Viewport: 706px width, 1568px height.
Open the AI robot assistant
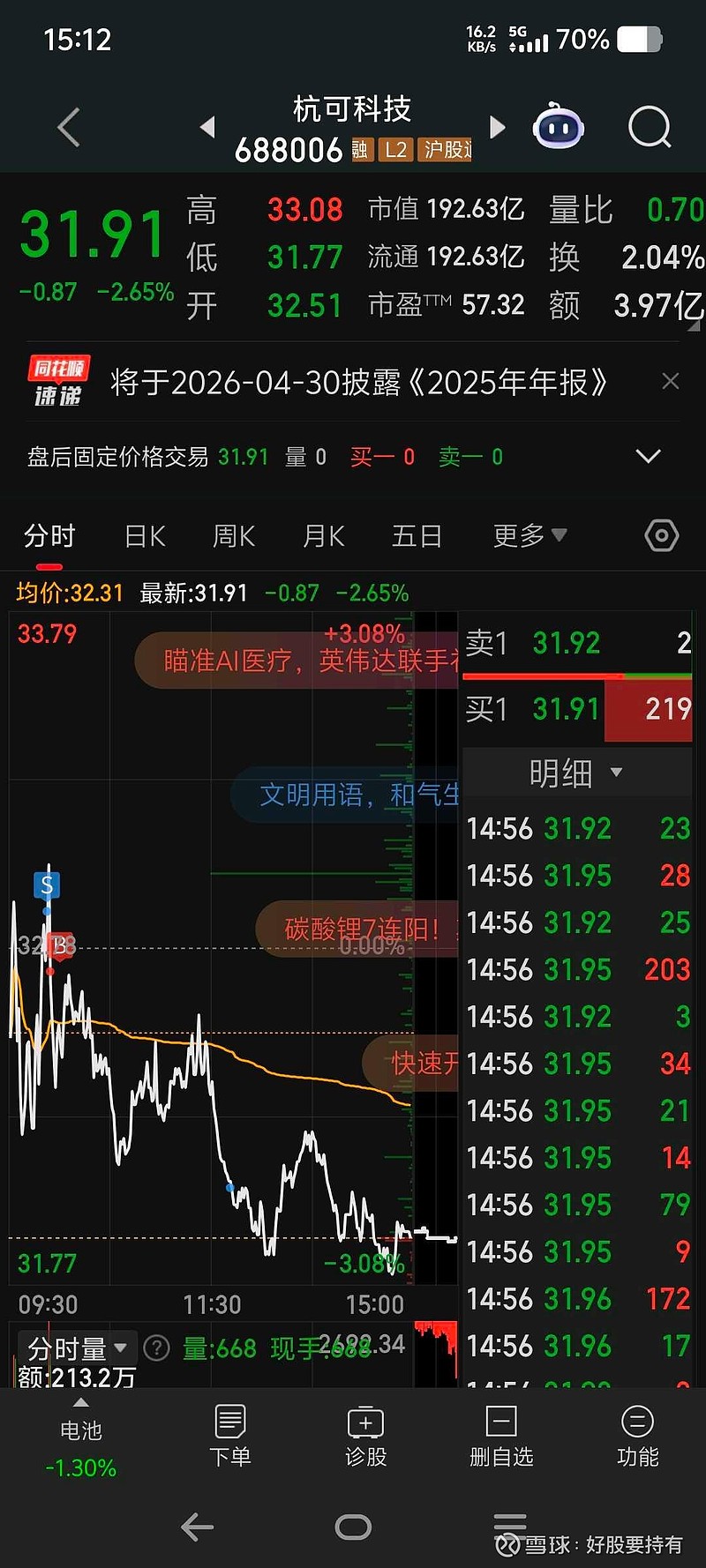[558, 127]
